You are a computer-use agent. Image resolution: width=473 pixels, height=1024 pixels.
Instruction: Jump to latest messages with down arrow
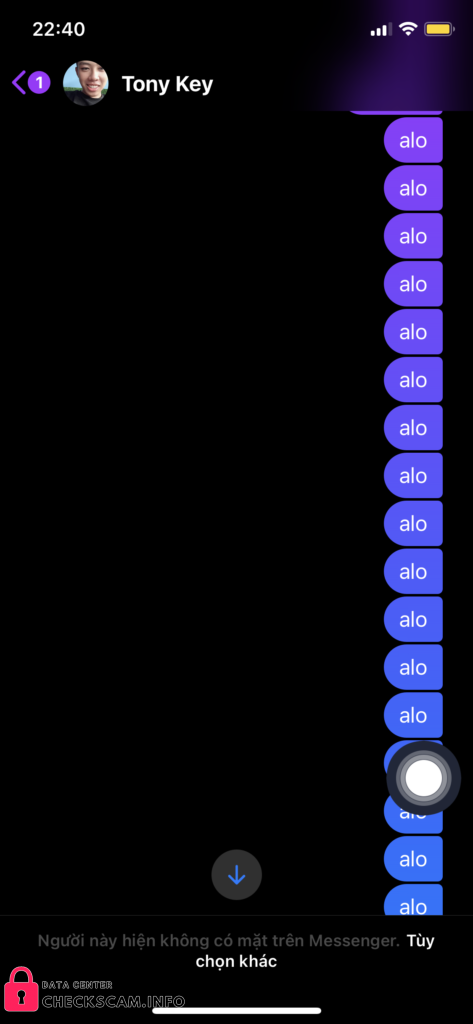236,875
